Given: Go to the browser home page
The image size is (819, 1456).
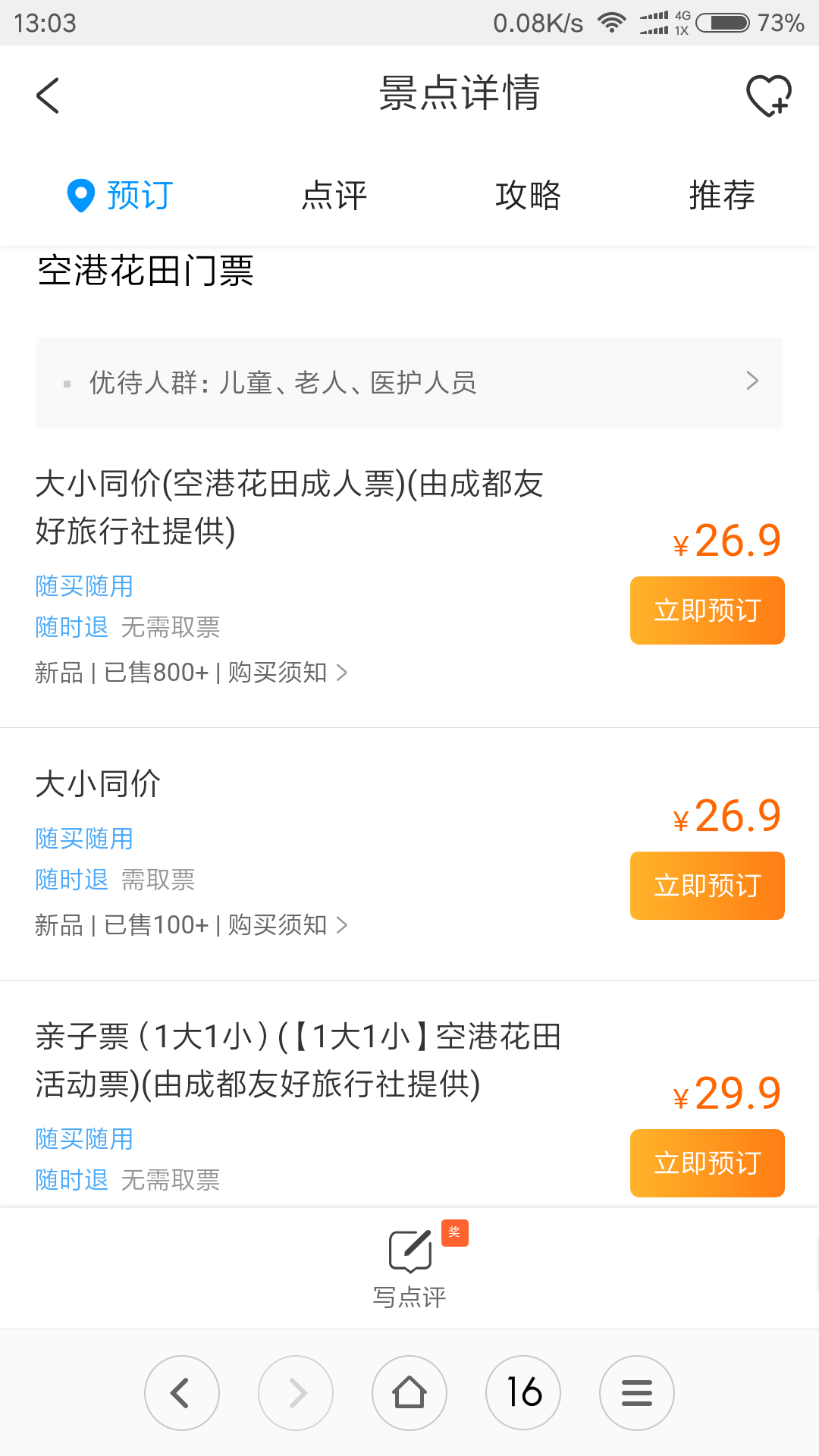Looking at the screenshot, I should click(409, 1393).
